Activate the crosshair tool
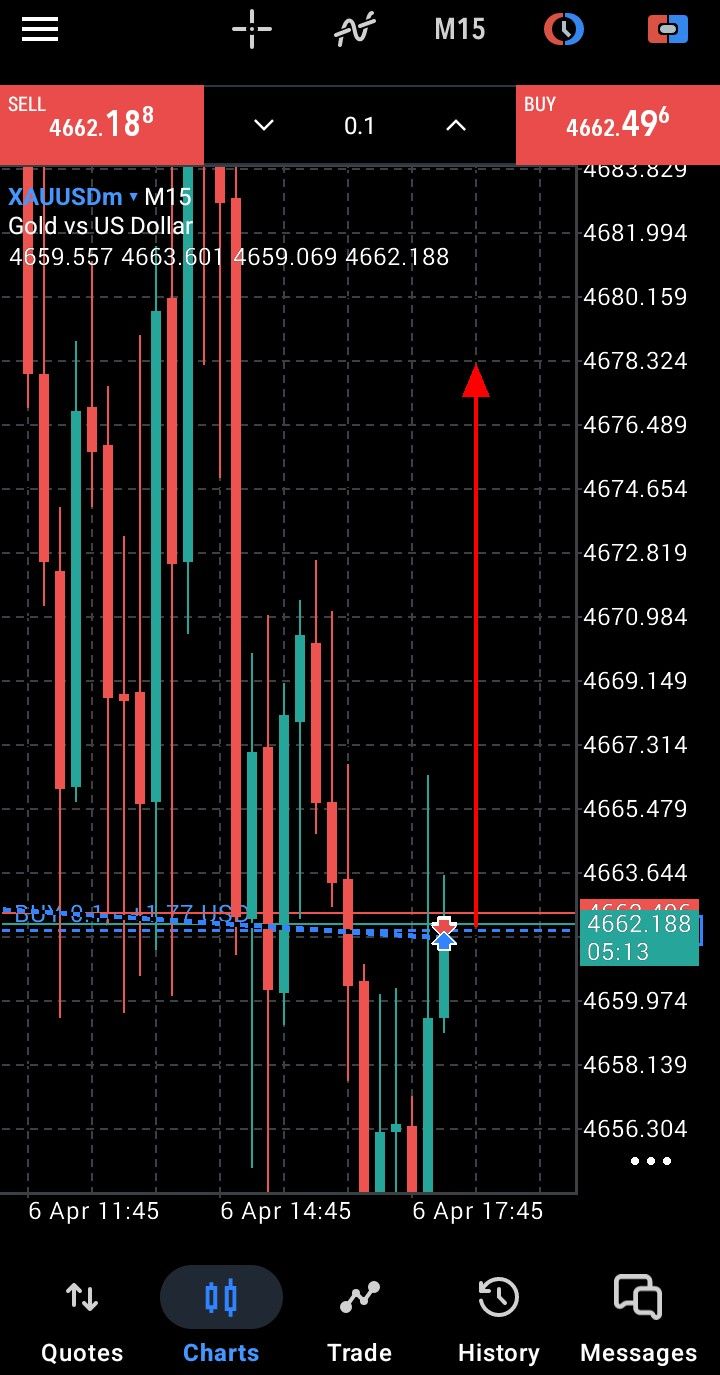The width and height of the screenshot is (720, 1375). tap(252, 29)
